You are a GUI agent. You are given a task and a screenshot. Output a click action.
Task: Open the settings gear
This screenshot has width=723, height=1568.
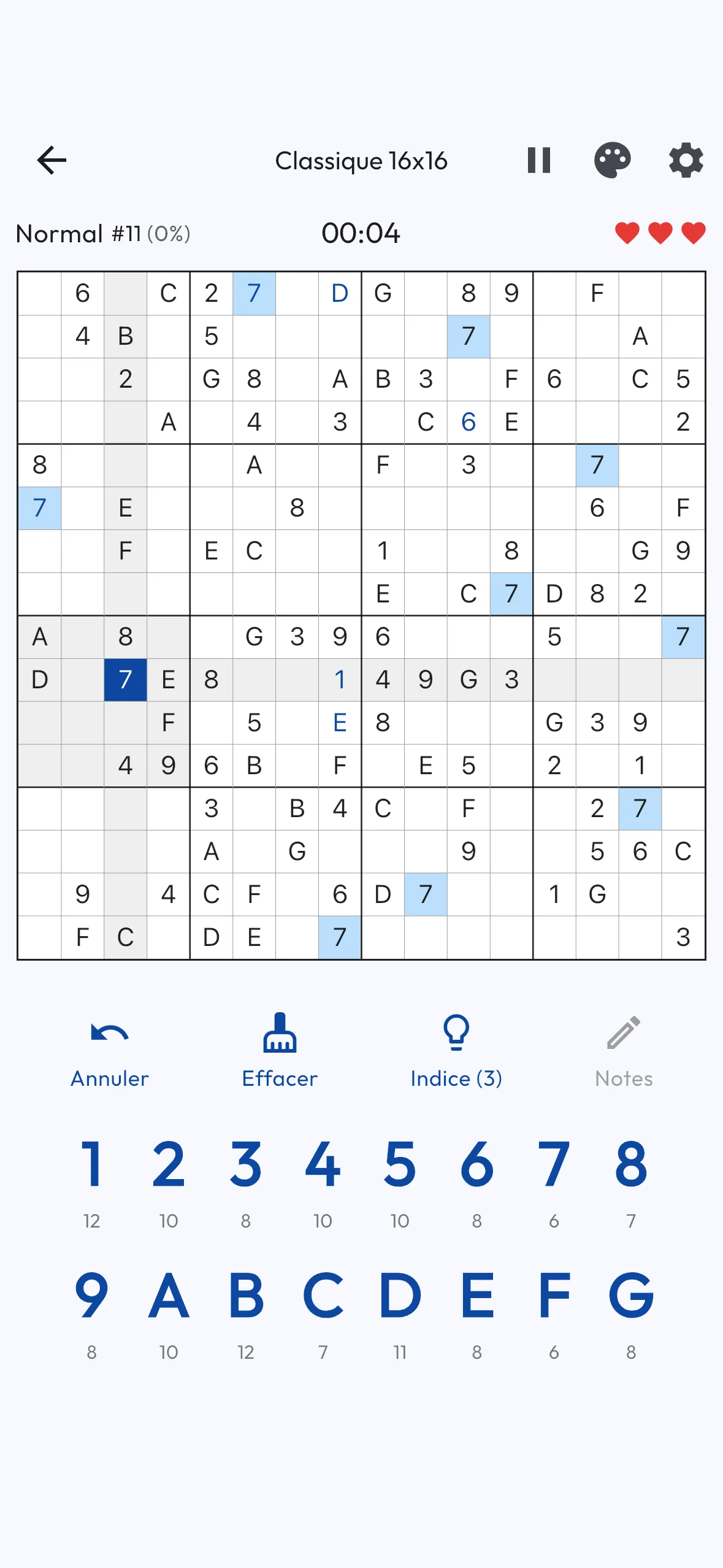686,161
